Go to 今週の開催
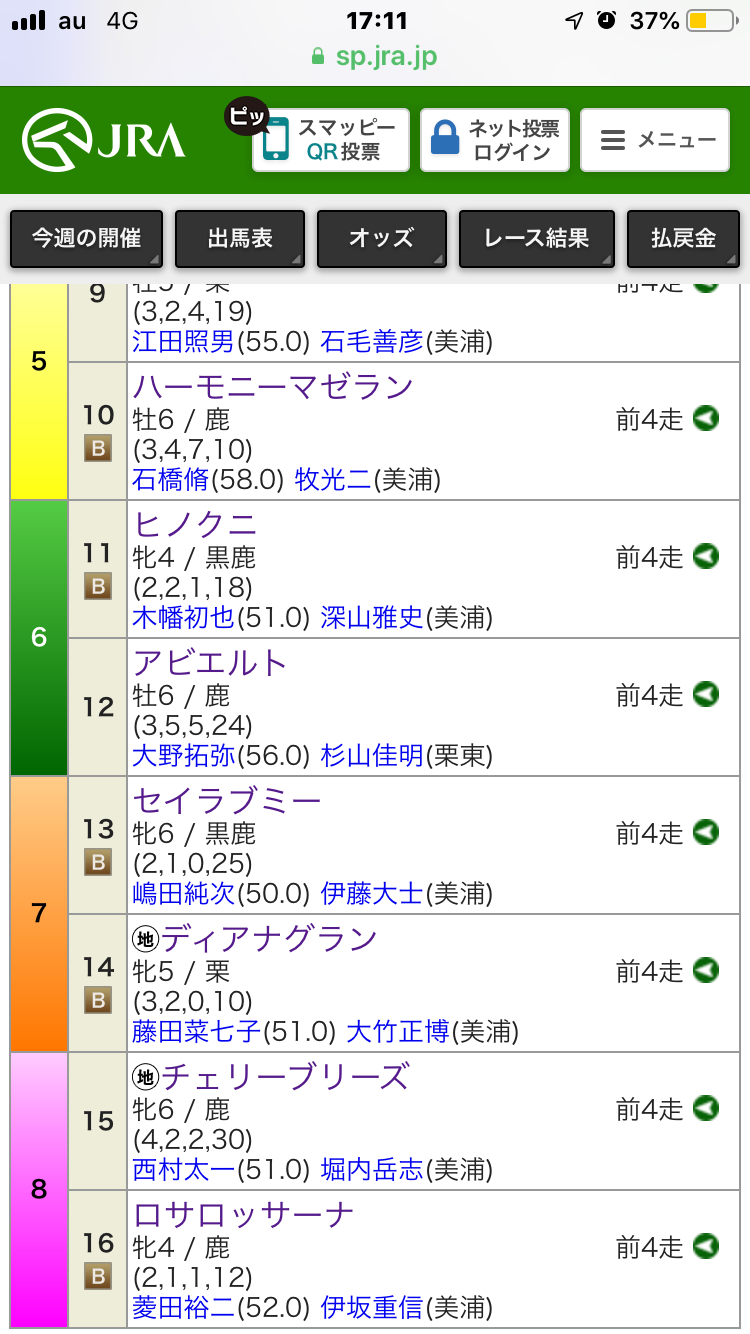The width and height of the screenshot is (750, 1334). 86,239
